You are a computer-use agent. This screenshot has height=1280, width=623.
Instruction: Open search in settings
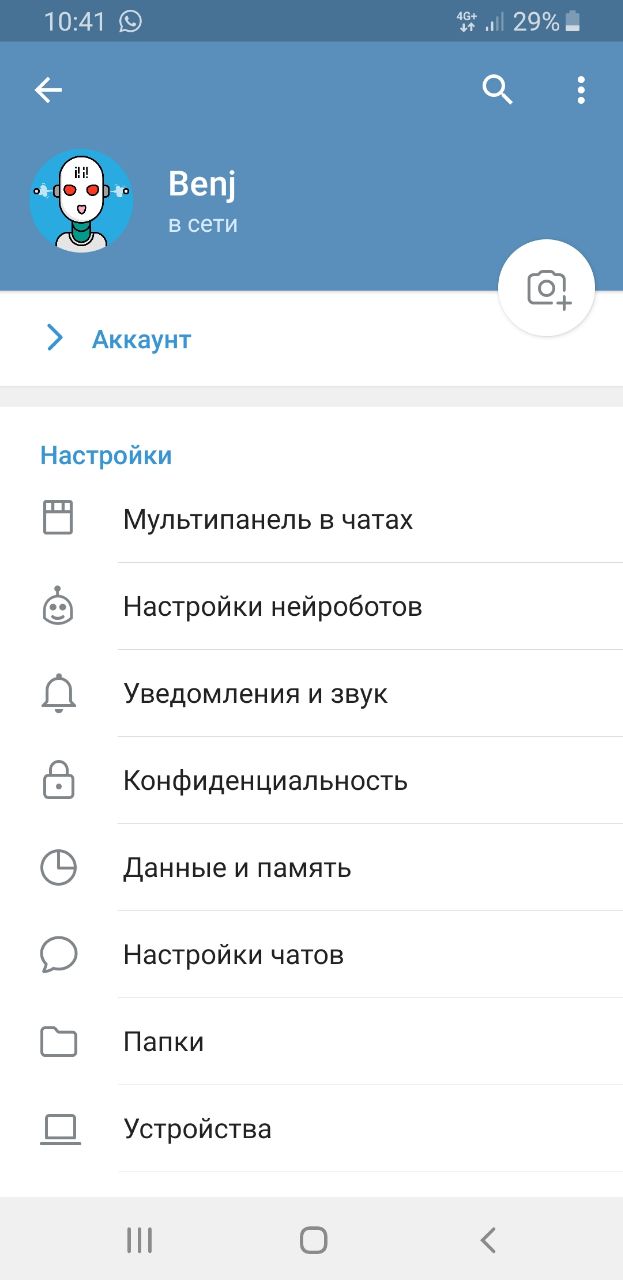(x=497, y=90)
